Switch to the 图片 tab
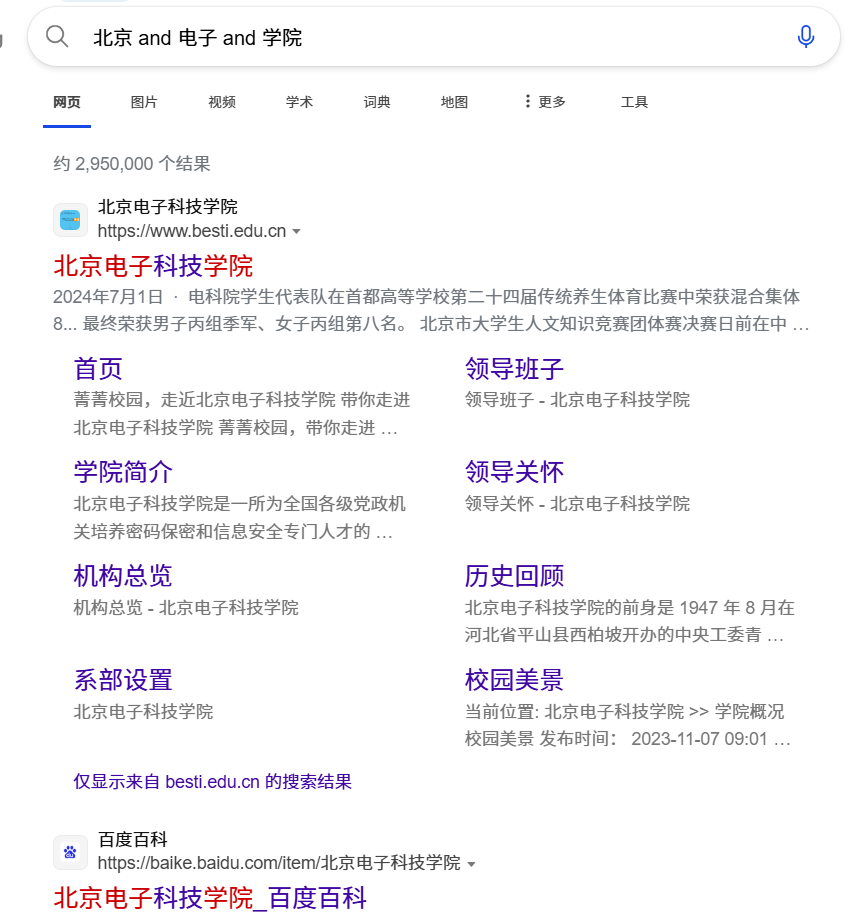Image resolution: width=865 pixels, height=924 pixels. [144, 102]
